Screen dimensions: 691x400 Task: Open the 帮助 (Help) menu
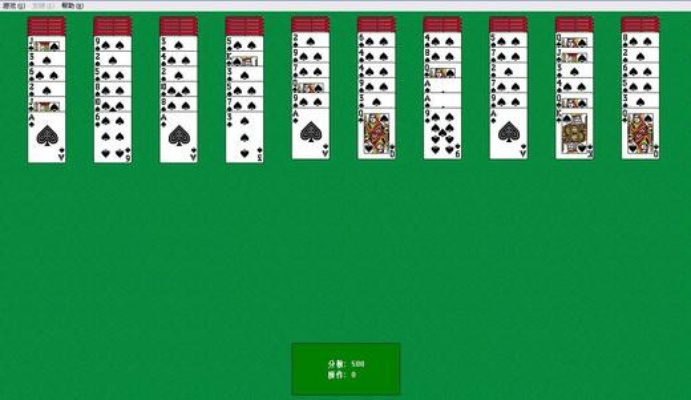tap(70, 5)
